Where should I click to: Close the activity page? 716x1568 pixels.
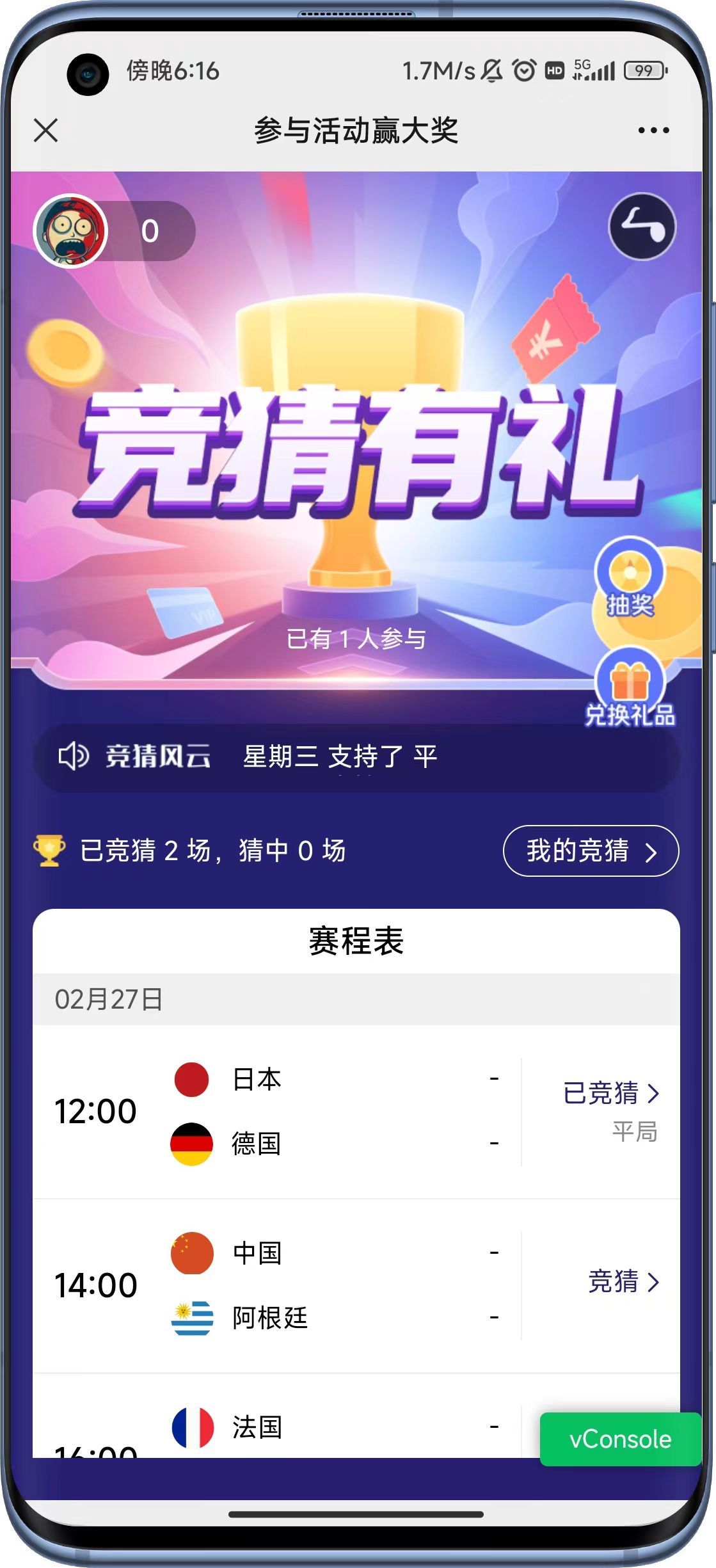pyautogui.click(x=46, y=131)
